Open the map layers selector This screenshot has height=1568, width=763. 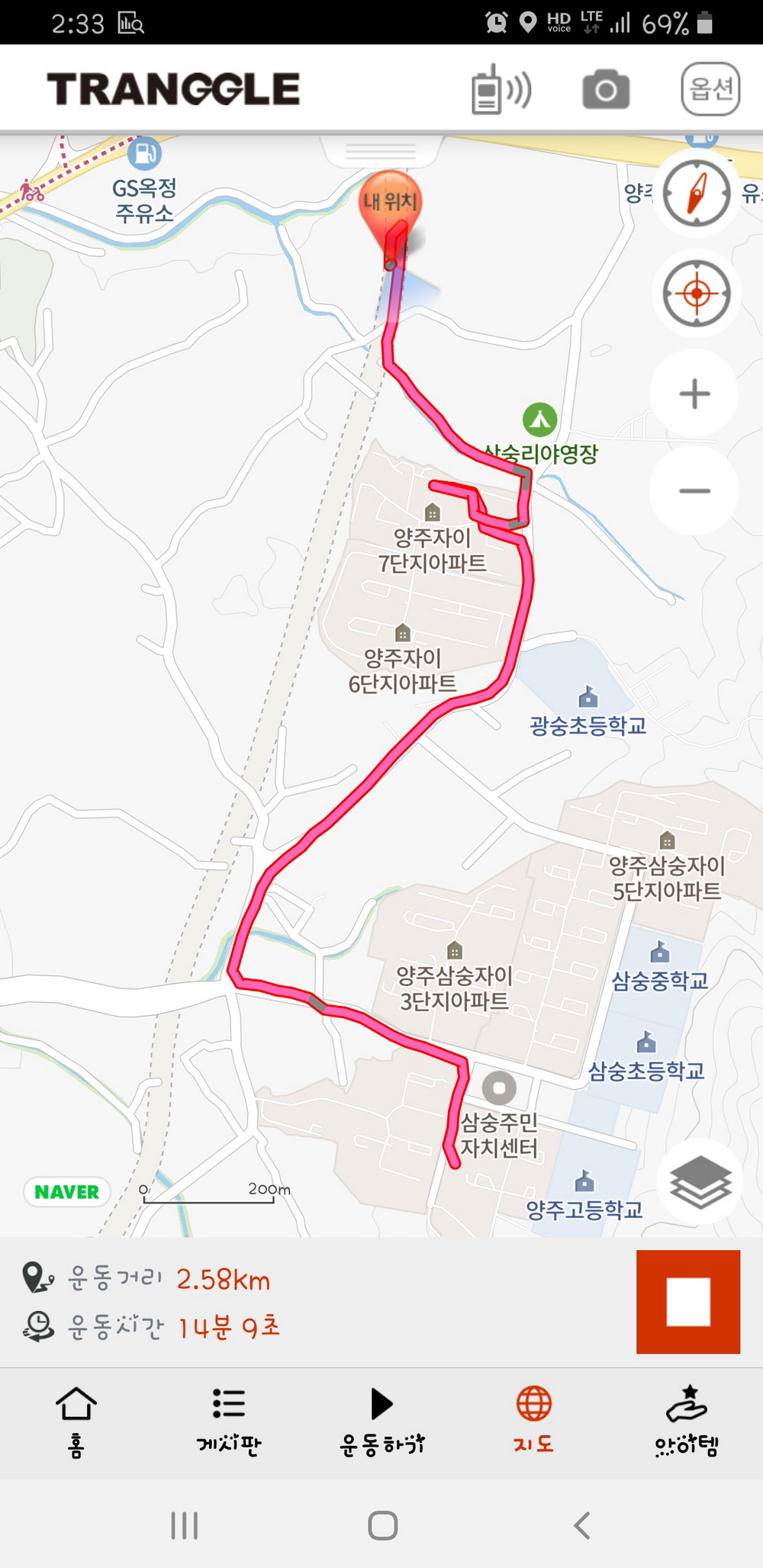coord(700,1182)
